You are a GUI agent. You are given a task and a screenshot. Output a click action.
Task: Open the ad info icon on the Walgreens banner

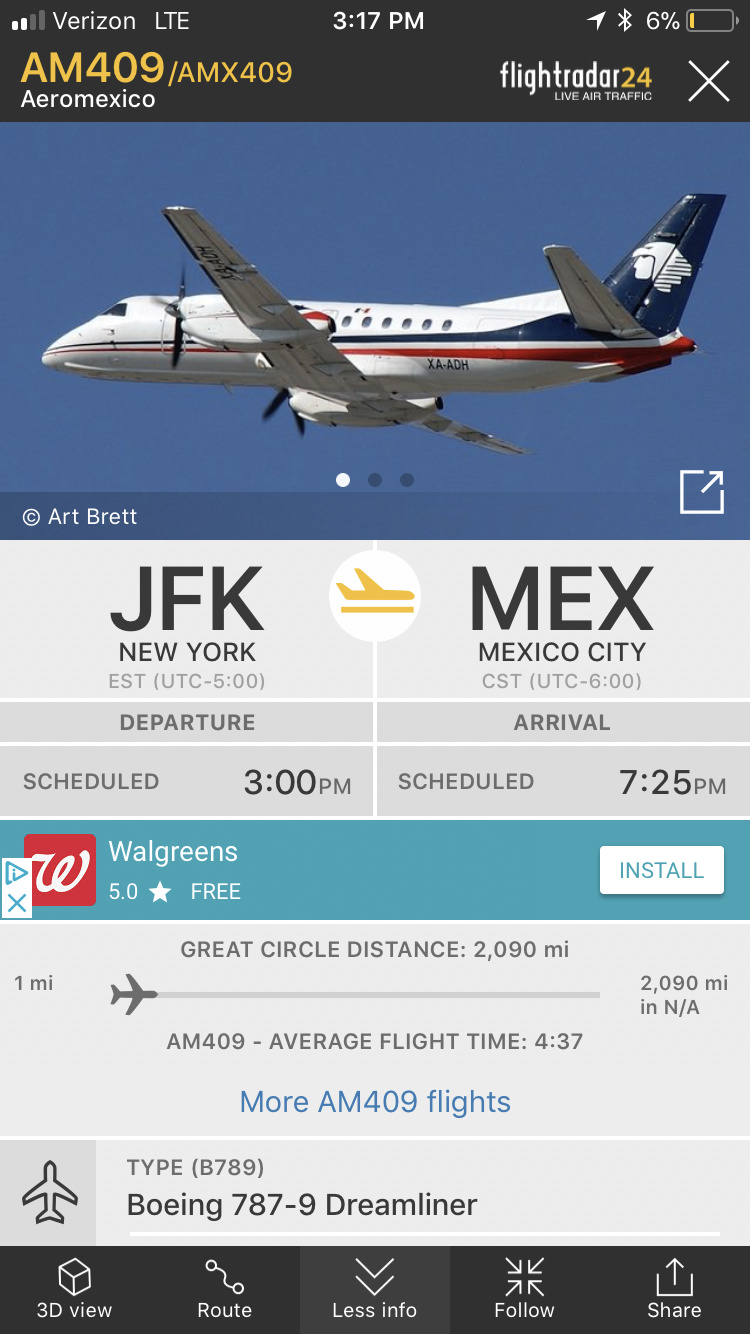[x=16, y=873]
